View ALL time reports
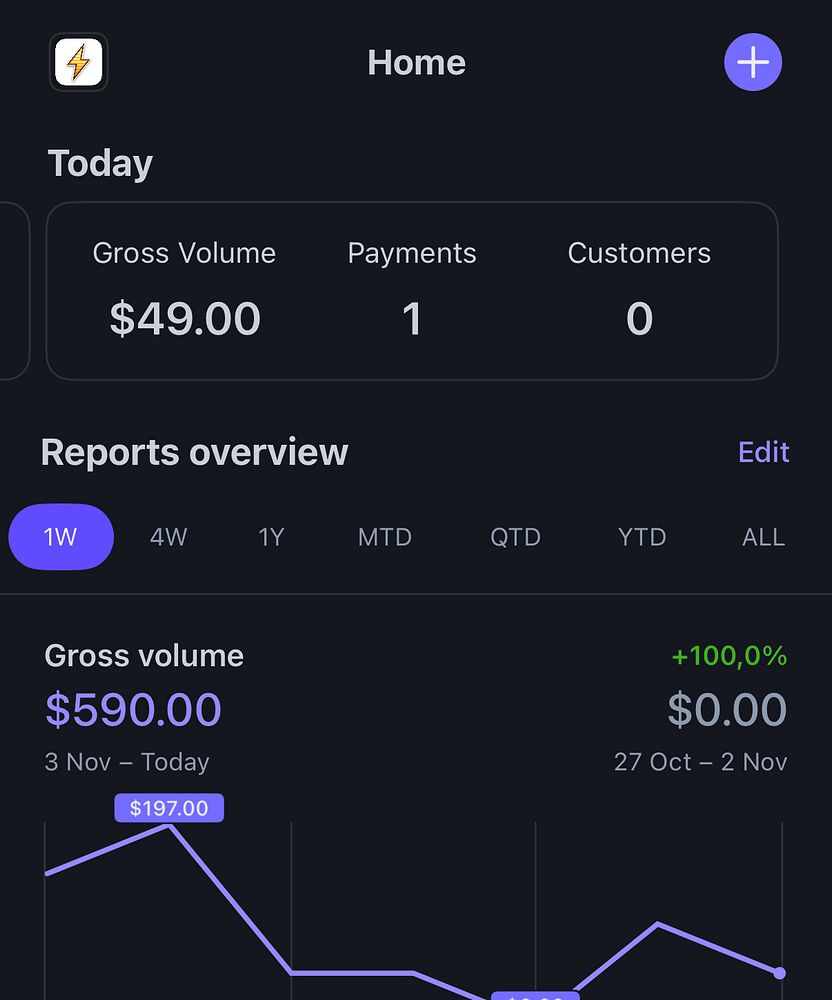The width and height of the screenshot is (832, 1000). click(763, 537)
